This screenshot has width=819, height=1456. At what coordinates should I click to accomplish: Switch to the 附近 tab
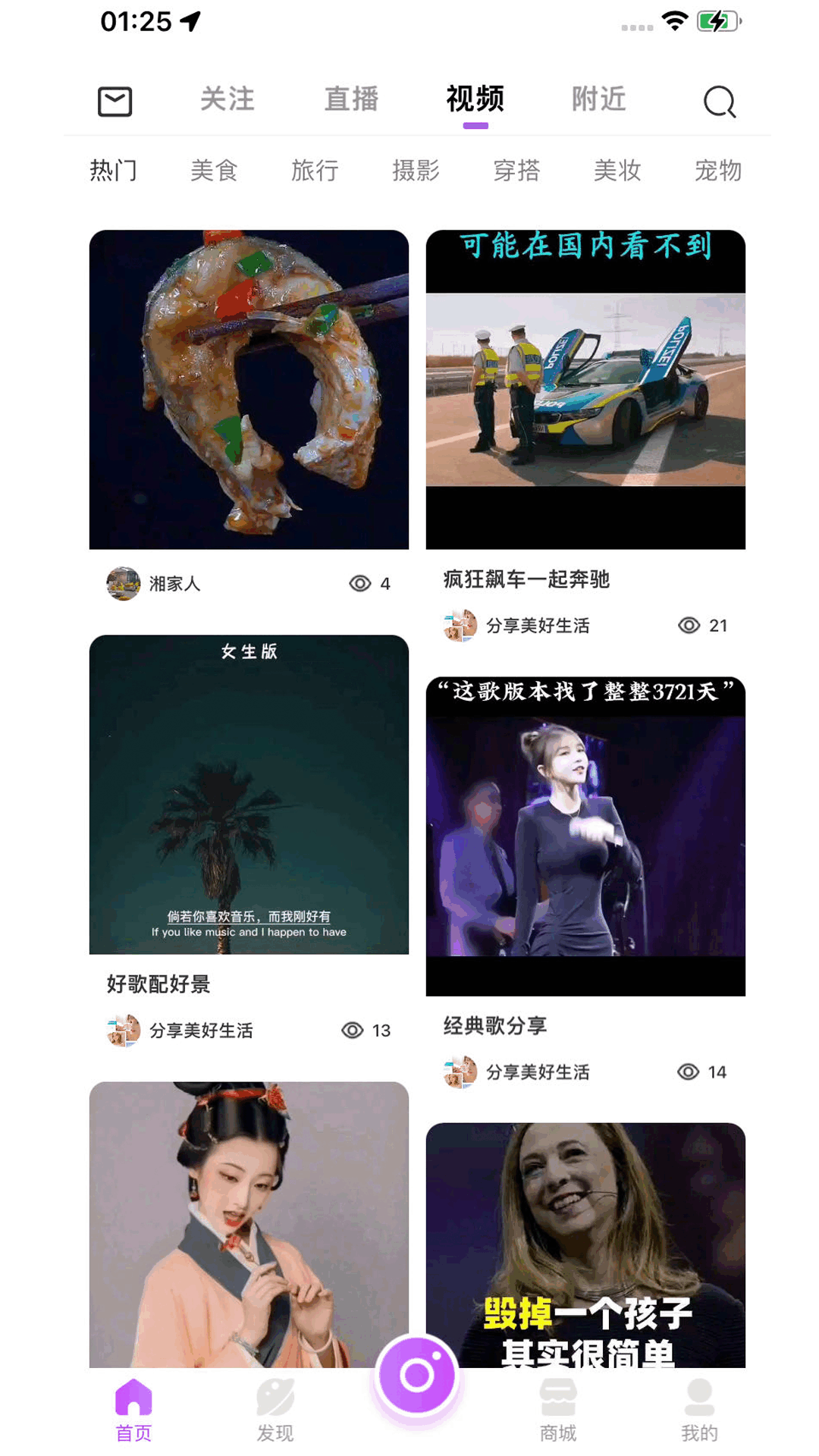pyautogui.click(x=599, y=99)
